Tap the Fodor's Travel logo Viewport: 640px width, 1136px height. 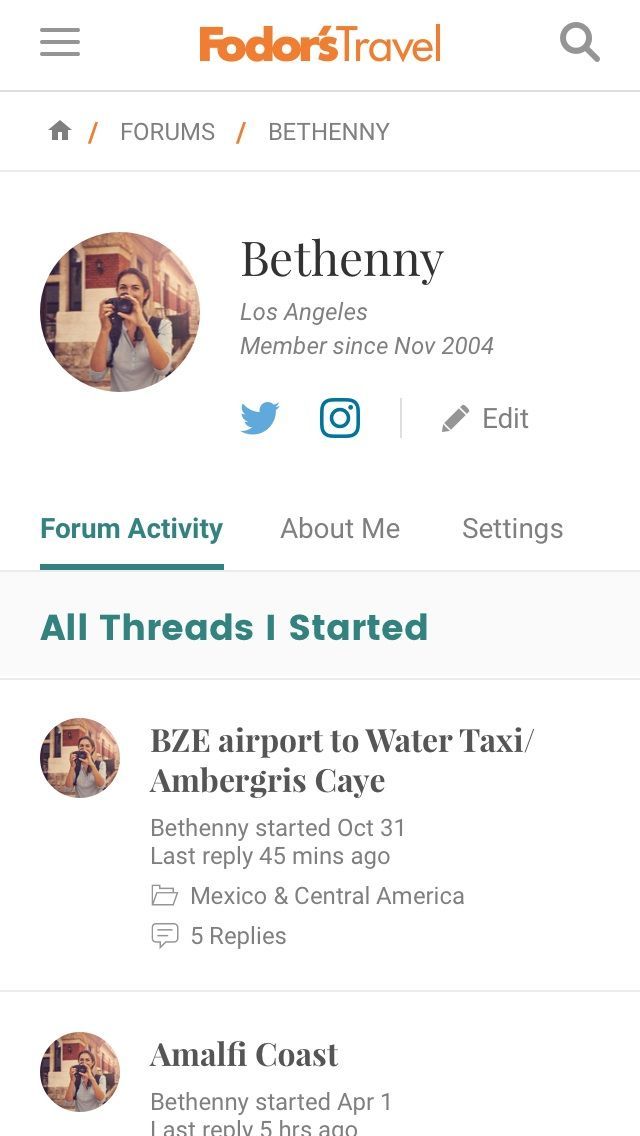click(320, 44)
